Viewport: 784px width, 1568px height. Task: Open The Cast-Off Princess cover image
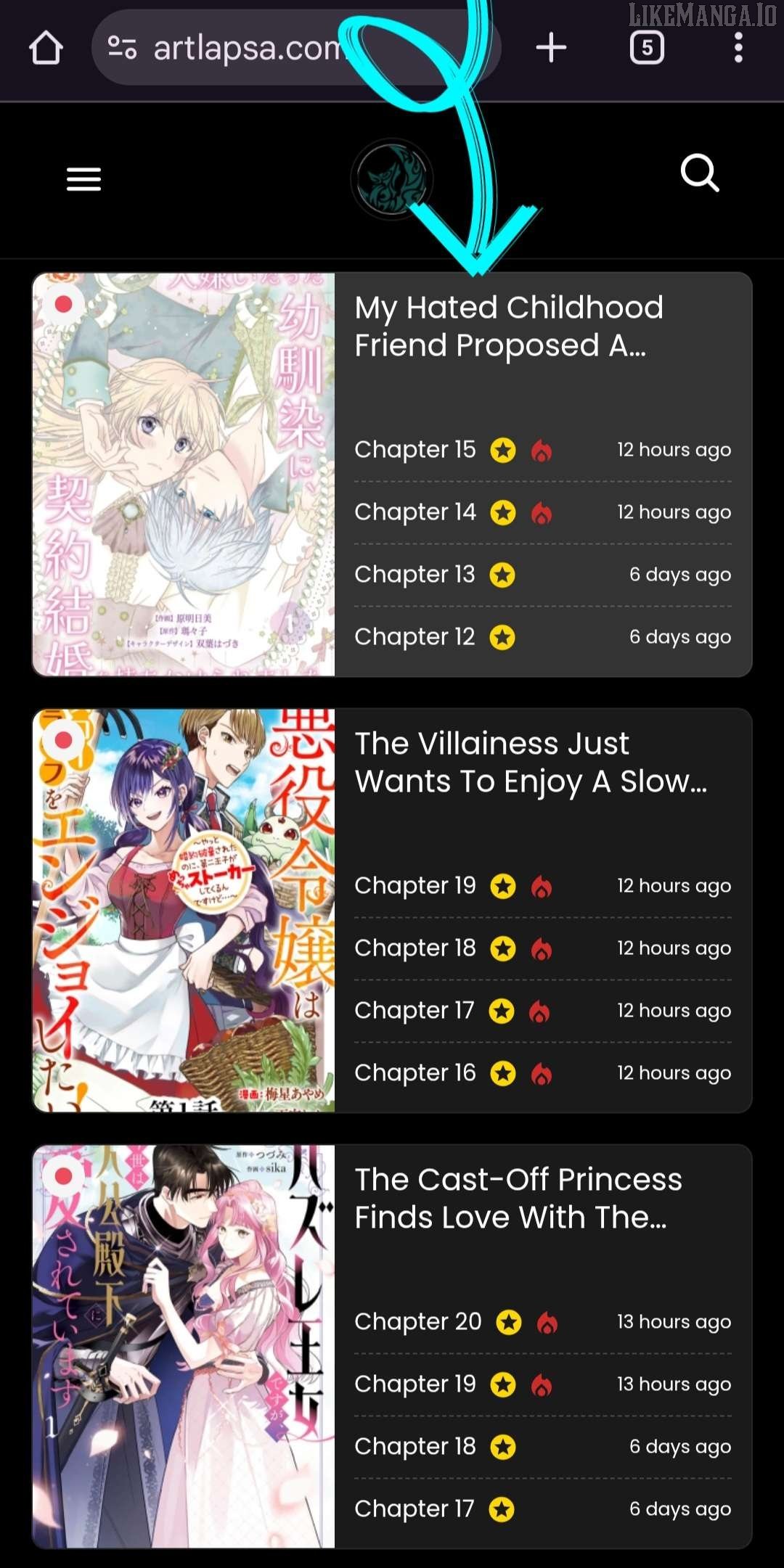click(184, 1347)
